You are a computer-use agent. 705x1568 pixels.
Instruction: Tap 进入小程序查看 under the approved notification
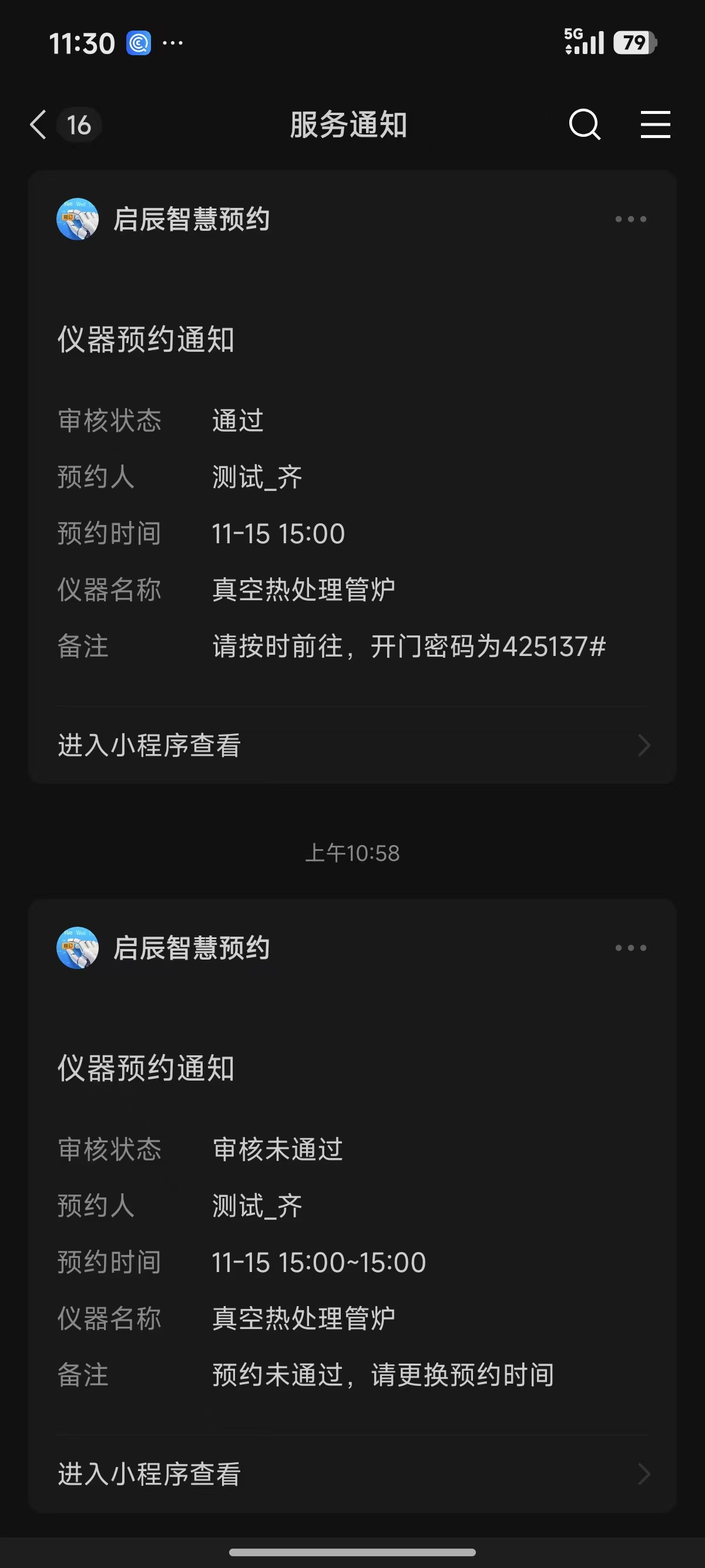[x=352, y=746]
